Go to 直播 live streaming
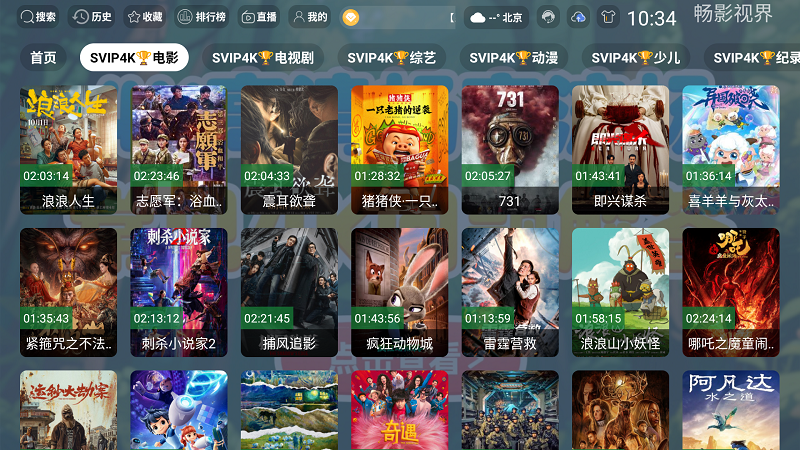Screen dimensions: 800x450 coord(258,17)
